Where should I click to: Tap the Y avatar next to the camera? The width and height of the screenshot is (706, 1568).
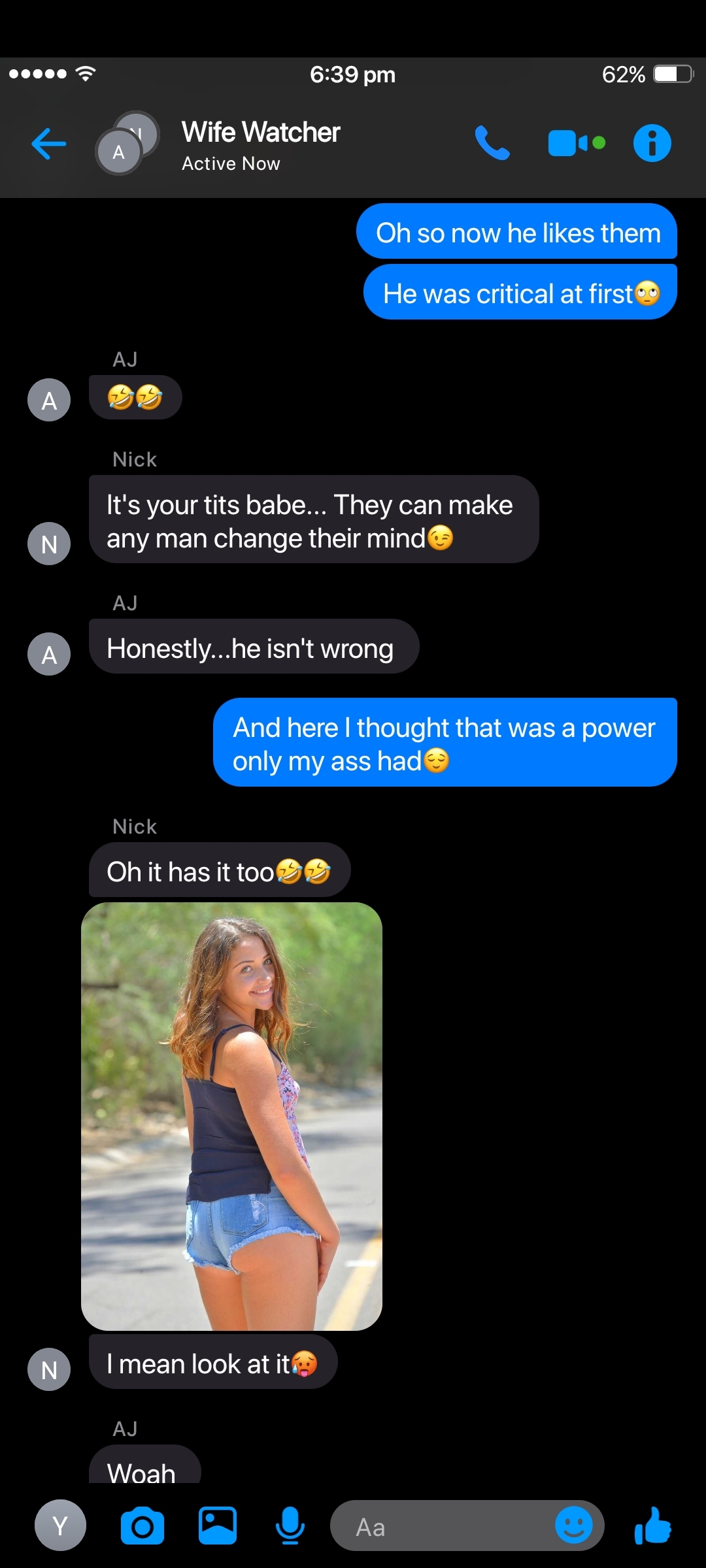pos(60,1526)
